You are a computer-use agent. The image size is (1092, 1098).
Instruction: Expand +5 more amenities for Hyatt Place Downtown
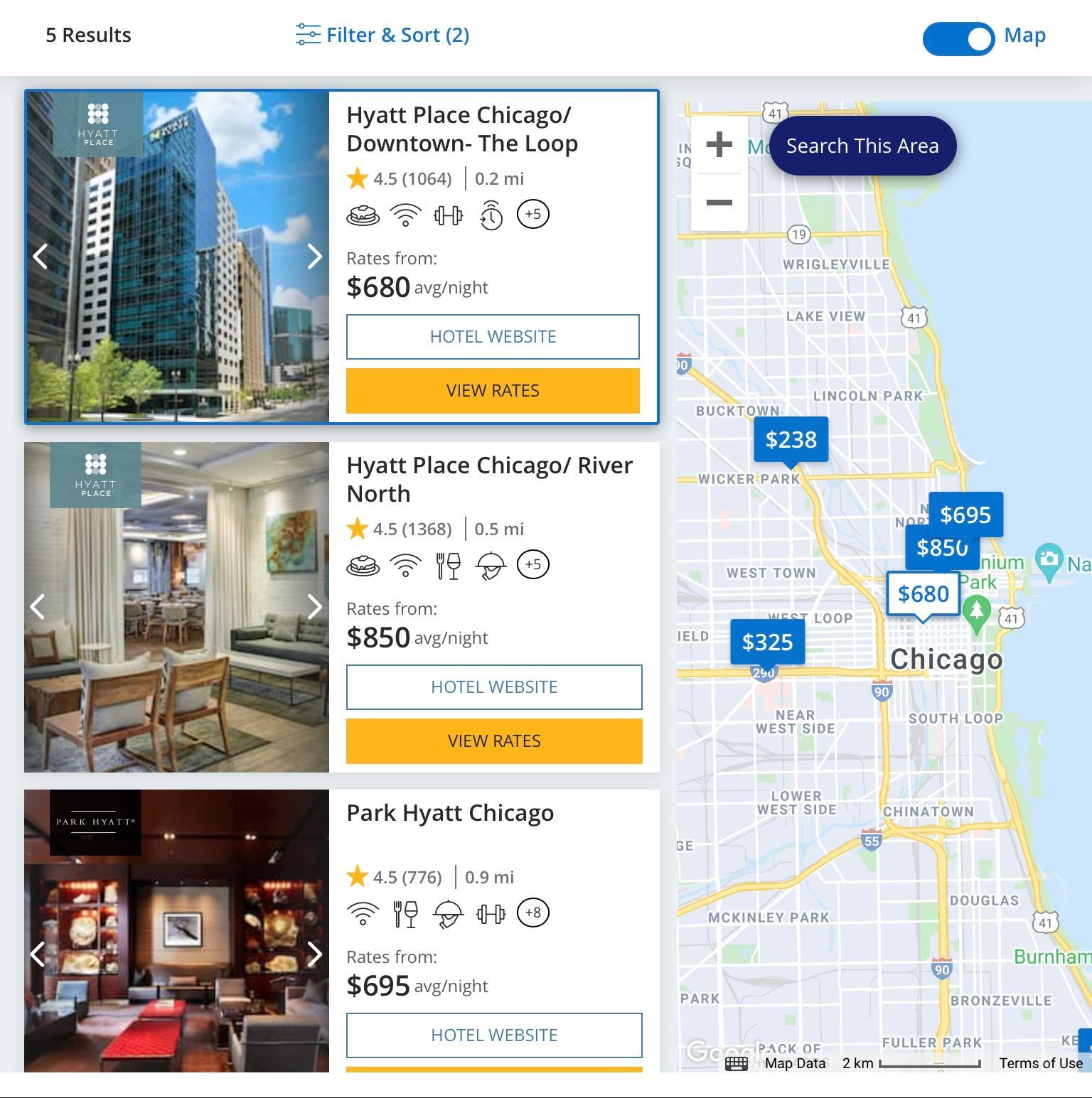533,214
